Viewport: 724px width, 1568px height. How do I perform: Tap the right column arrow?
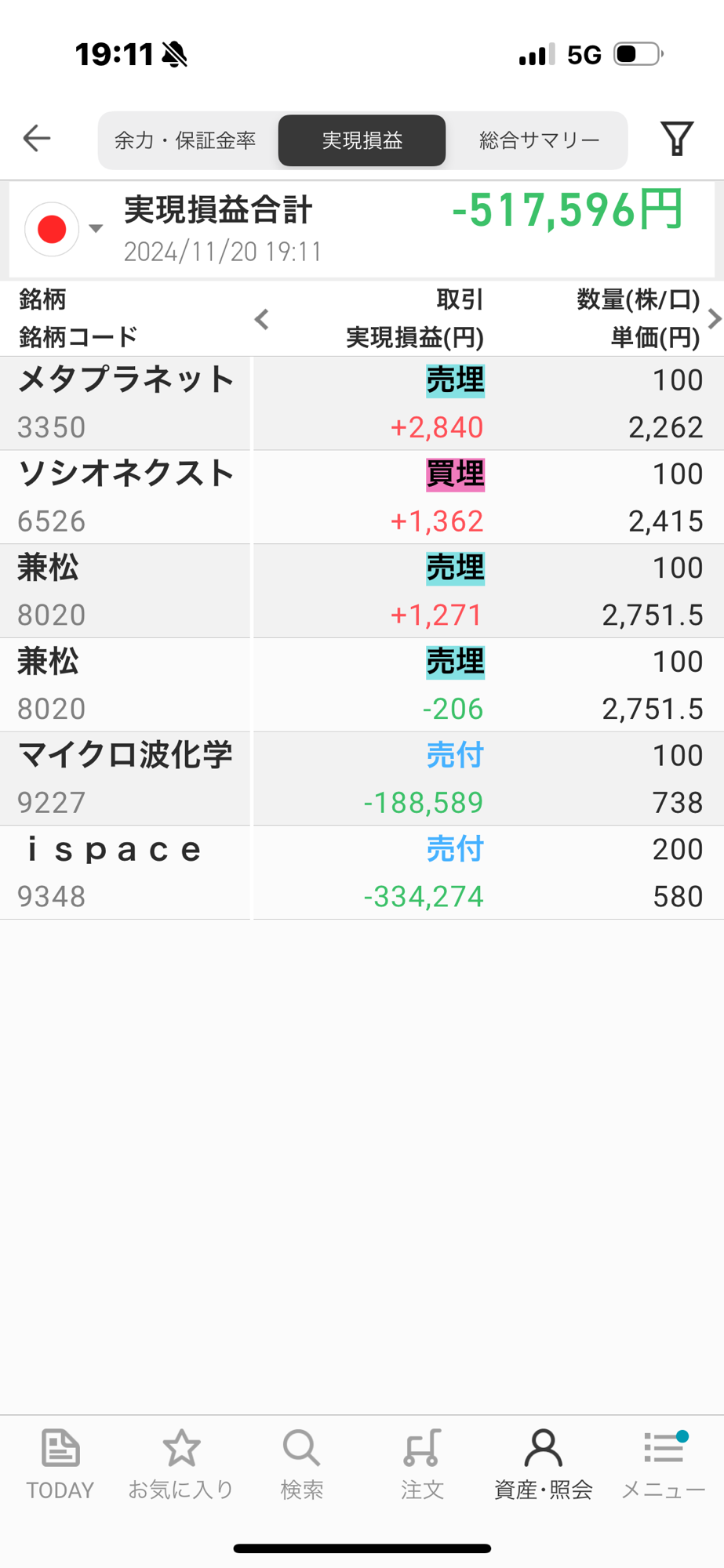(x=714, y=319)
